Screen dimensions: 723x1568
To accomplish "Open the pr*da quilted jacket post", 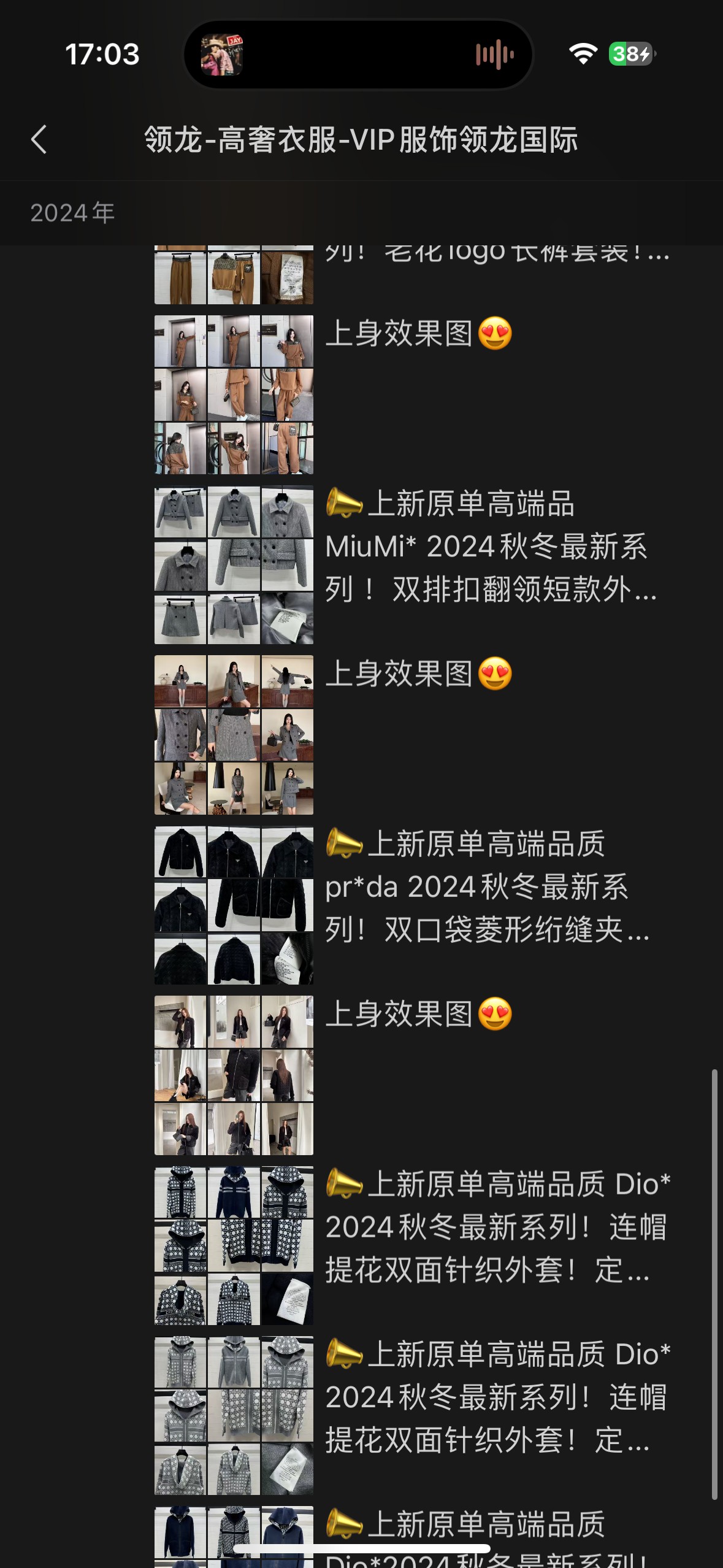I will click(488, 887).
